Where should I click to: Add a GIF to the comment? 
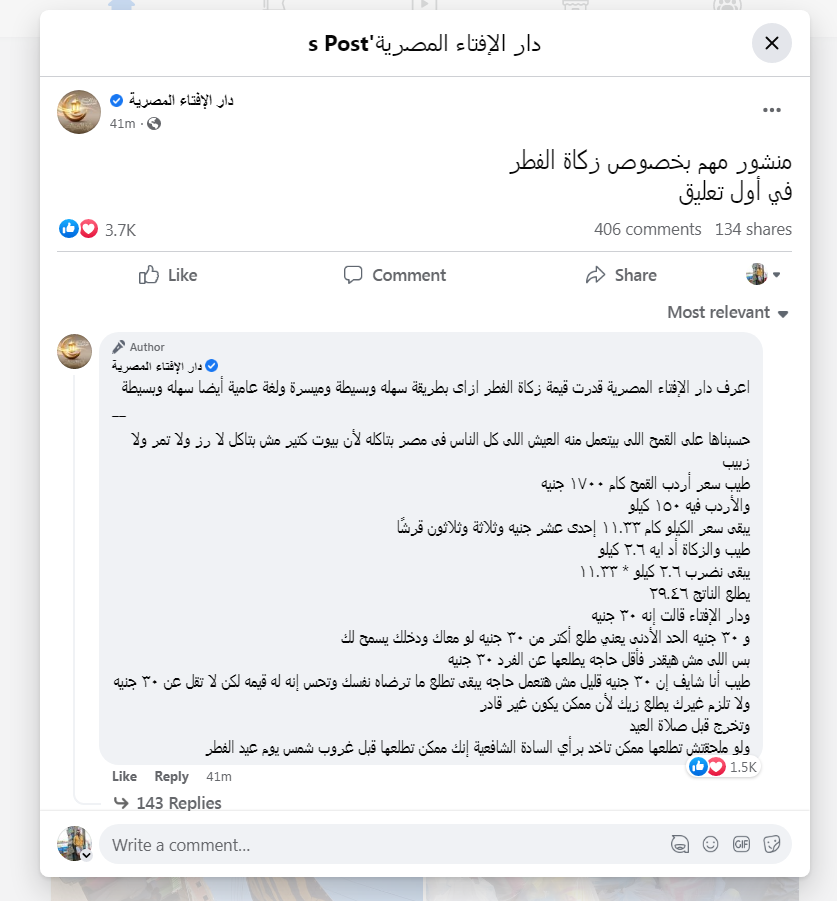[741, 844]
